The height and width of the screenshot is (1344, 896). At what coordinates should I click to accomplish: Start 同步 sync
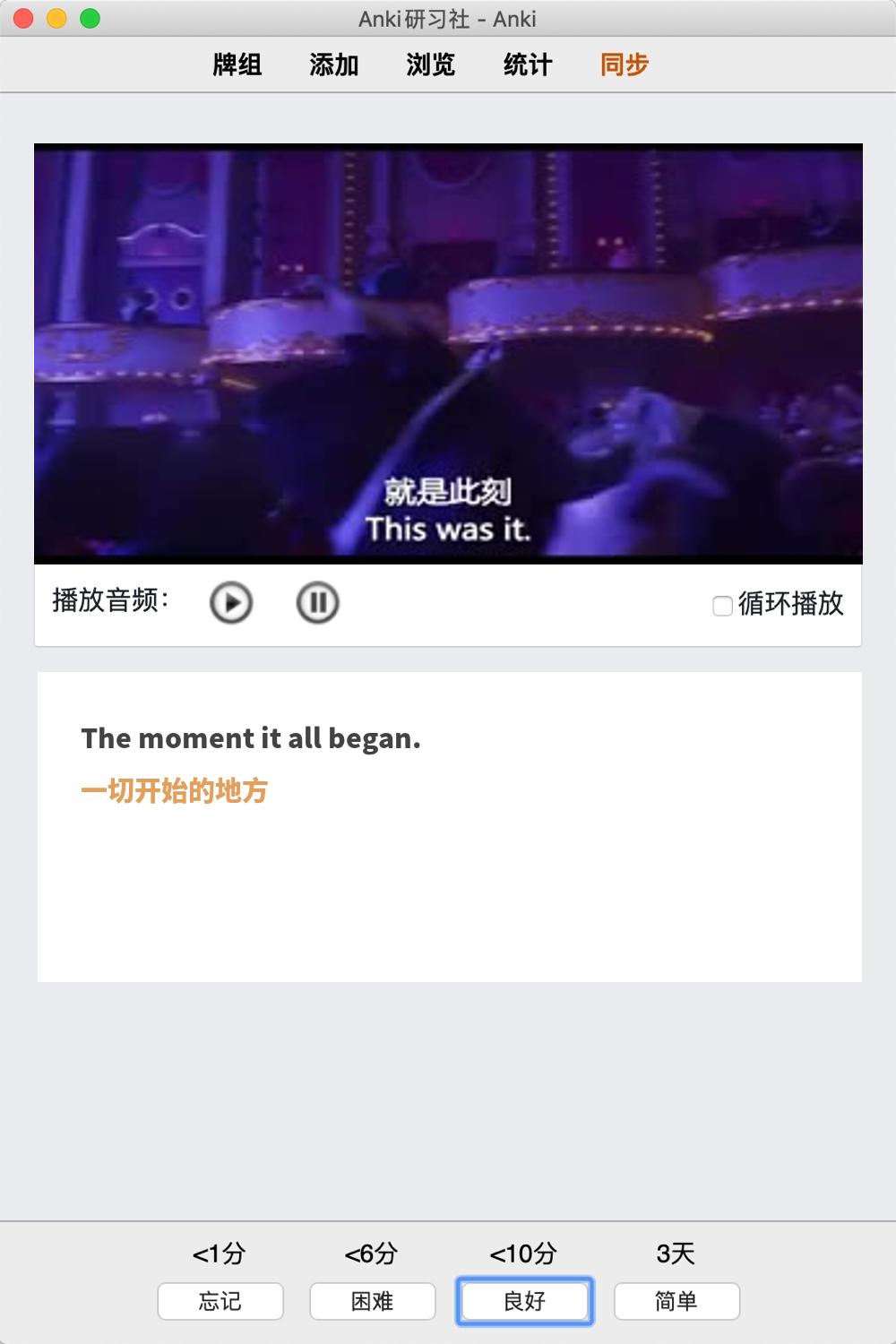pos(625,65)
